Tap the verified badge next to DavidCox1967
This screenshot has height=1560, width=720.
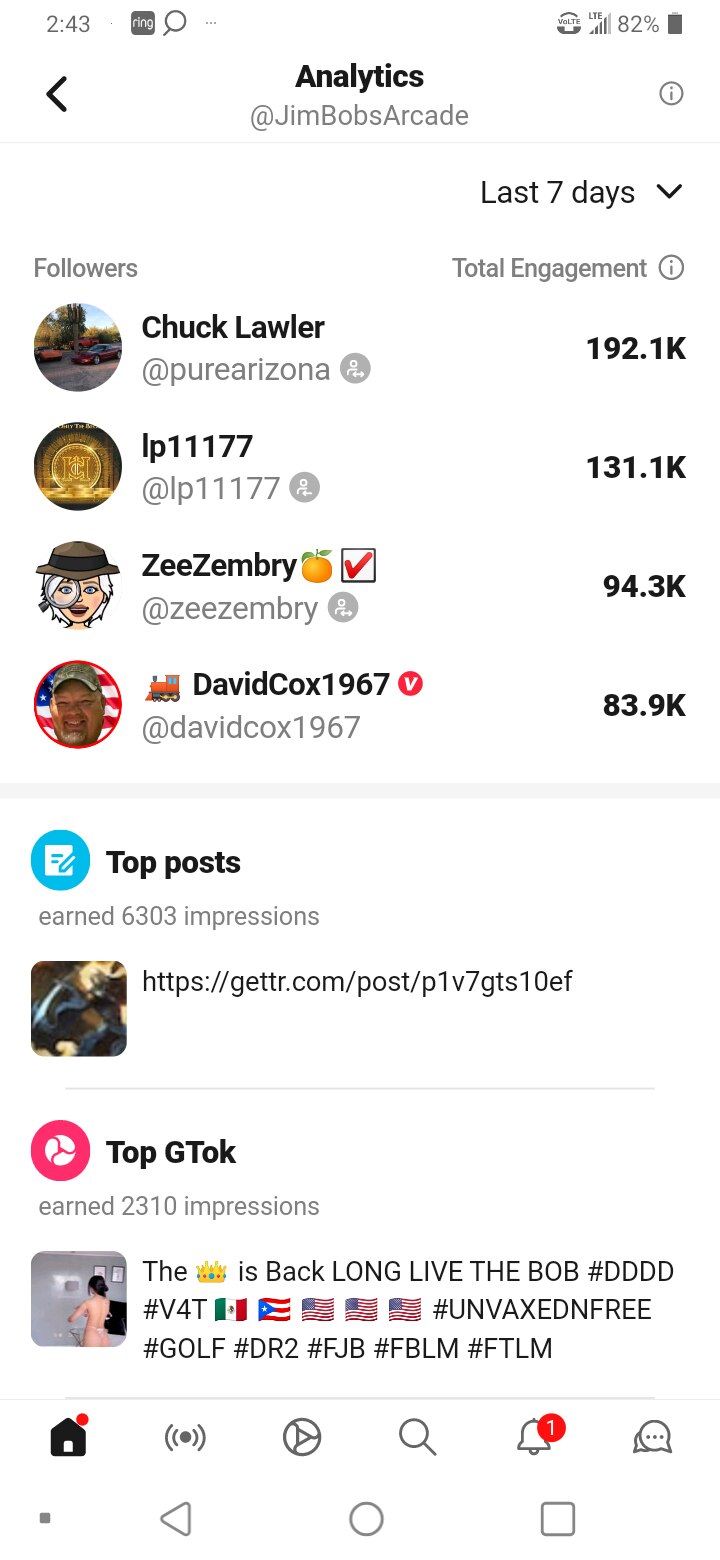coord(411,685)
